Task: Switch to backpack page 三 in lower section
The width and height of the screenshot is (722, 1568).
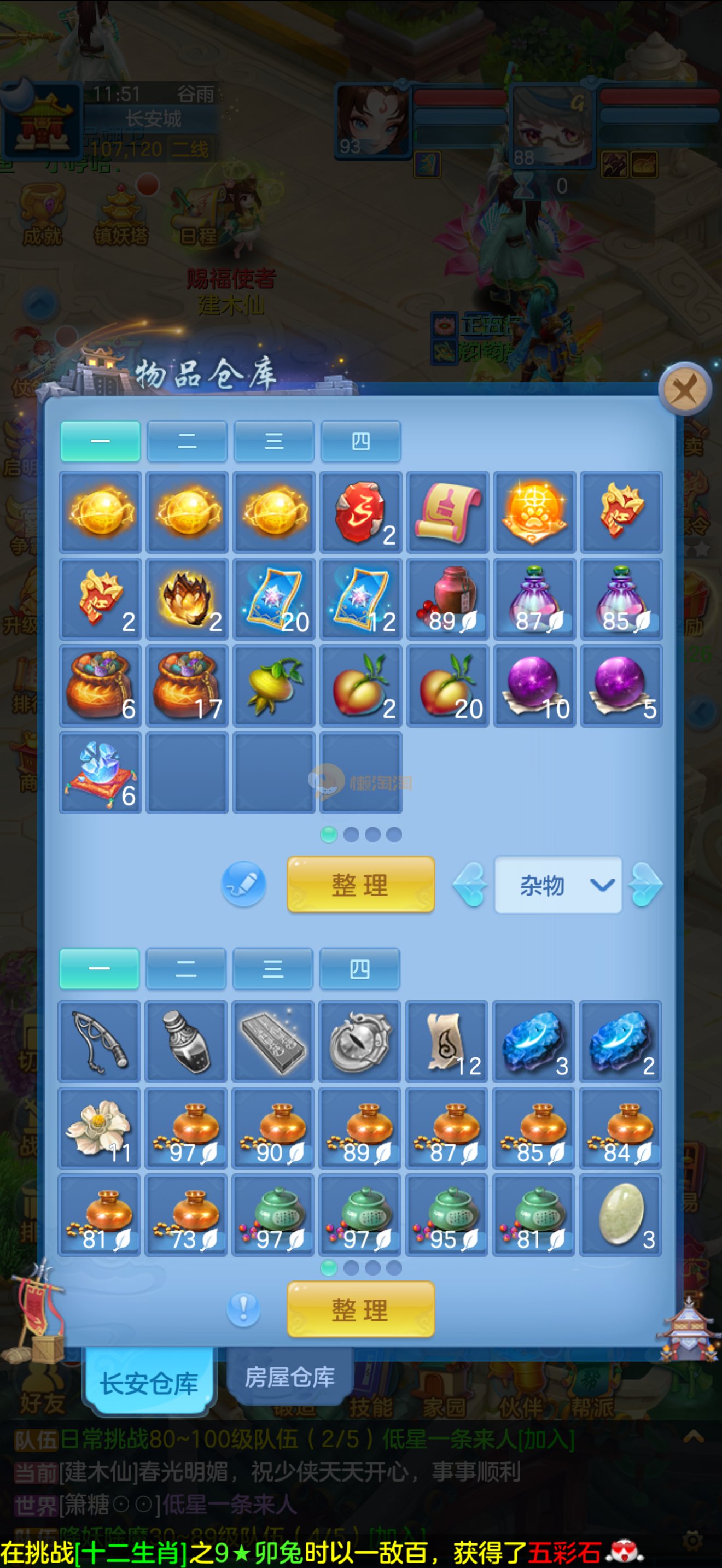Action: 273,968
